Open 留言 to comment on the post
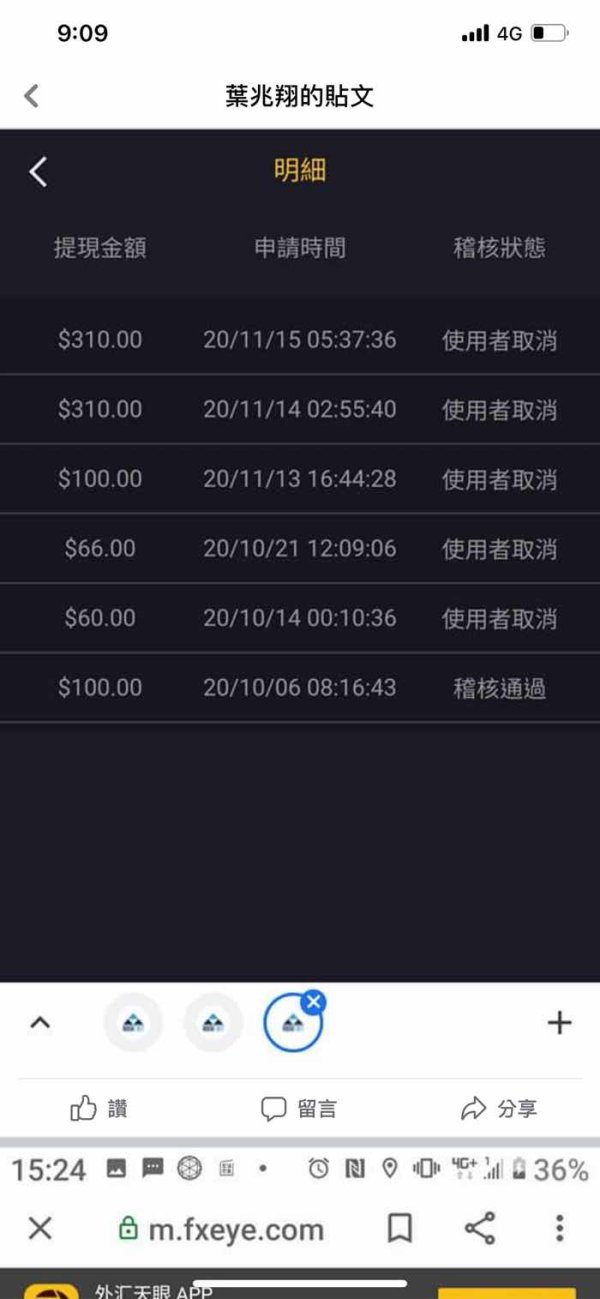This screenshot has width=600, height=1299. coord(299,1108)
